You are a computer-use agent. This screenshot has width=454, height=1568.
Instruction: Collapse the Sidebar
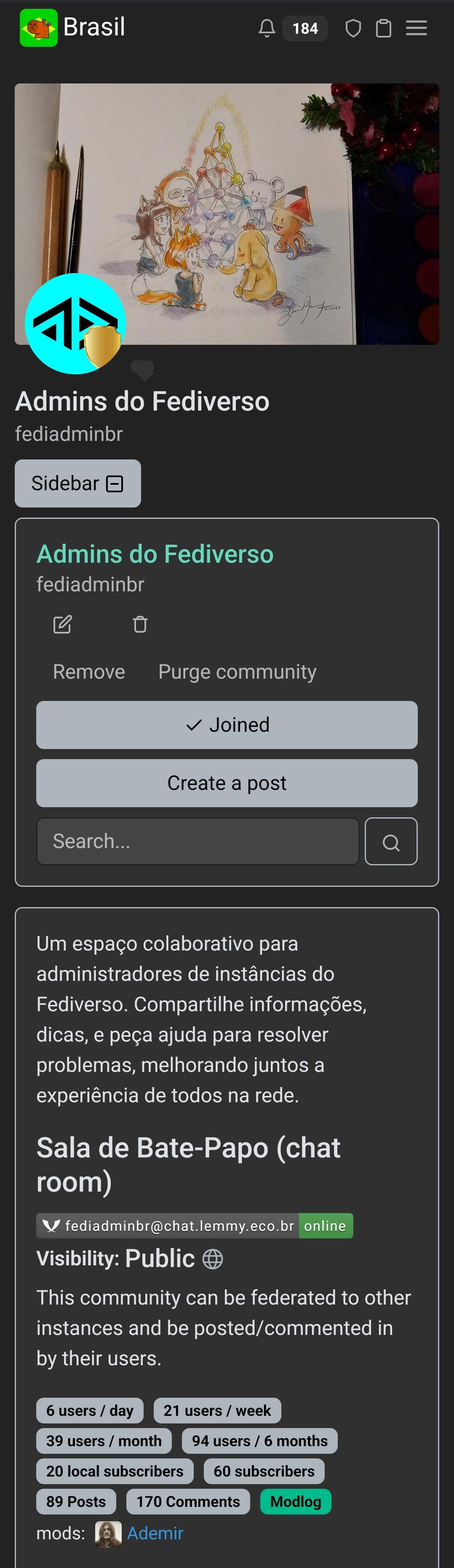tap(78, 483)
